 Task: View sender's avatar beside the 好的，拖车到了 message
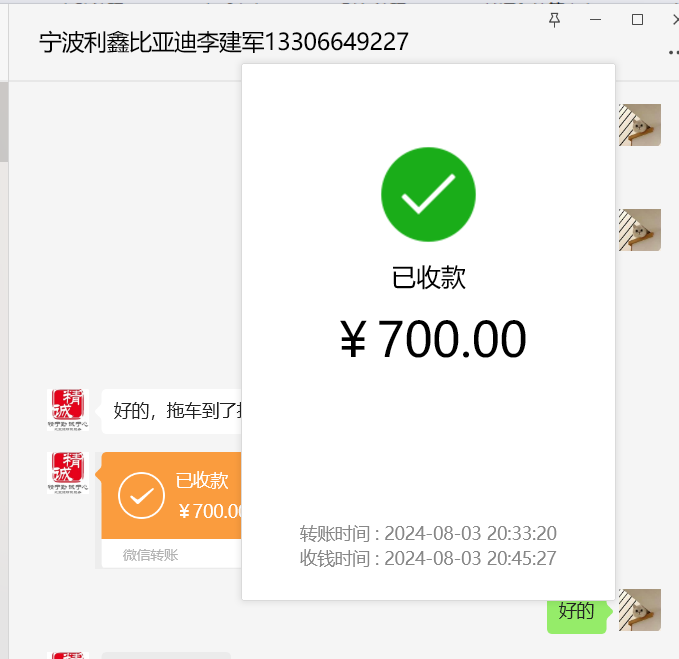68,410
